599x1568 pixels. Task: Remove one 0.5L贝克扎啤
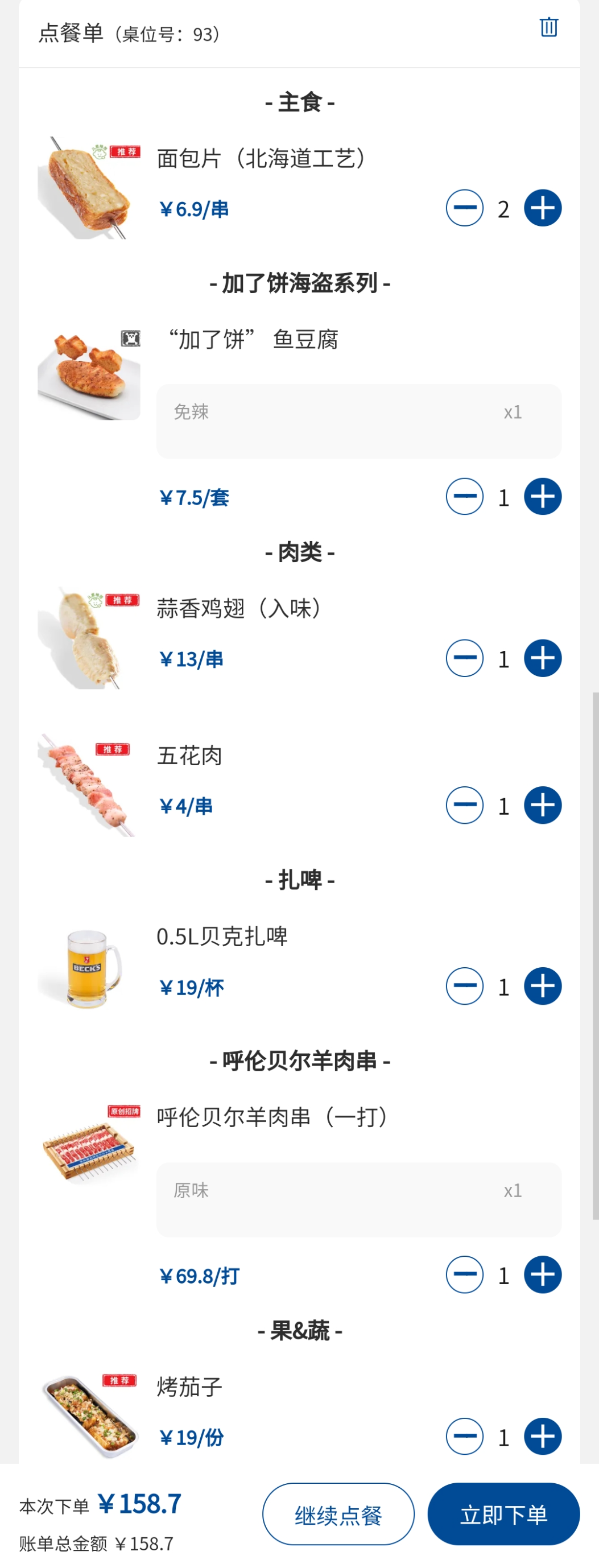tap(465, 986)
